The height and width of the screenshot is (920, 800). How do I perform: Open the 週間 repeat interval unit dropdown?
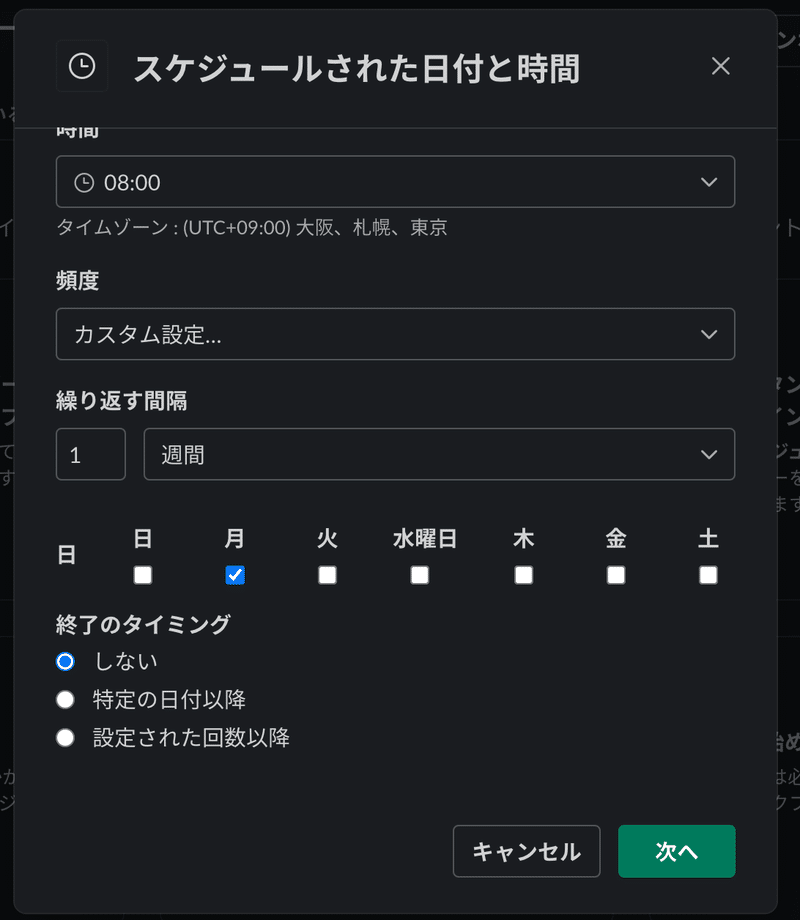point(709,454)
